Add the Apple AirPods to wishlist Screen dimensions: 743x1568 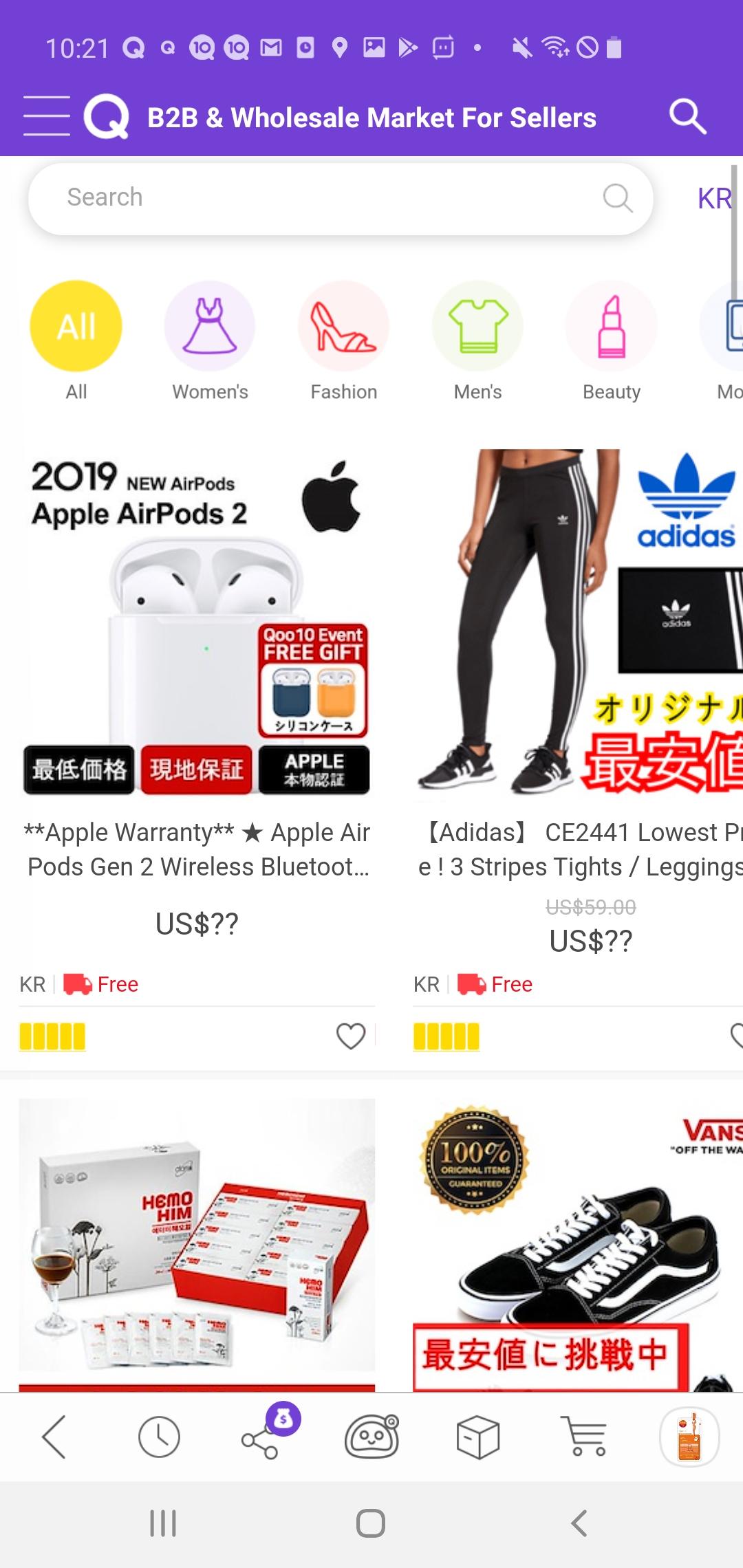click(x=350, y=1036)
